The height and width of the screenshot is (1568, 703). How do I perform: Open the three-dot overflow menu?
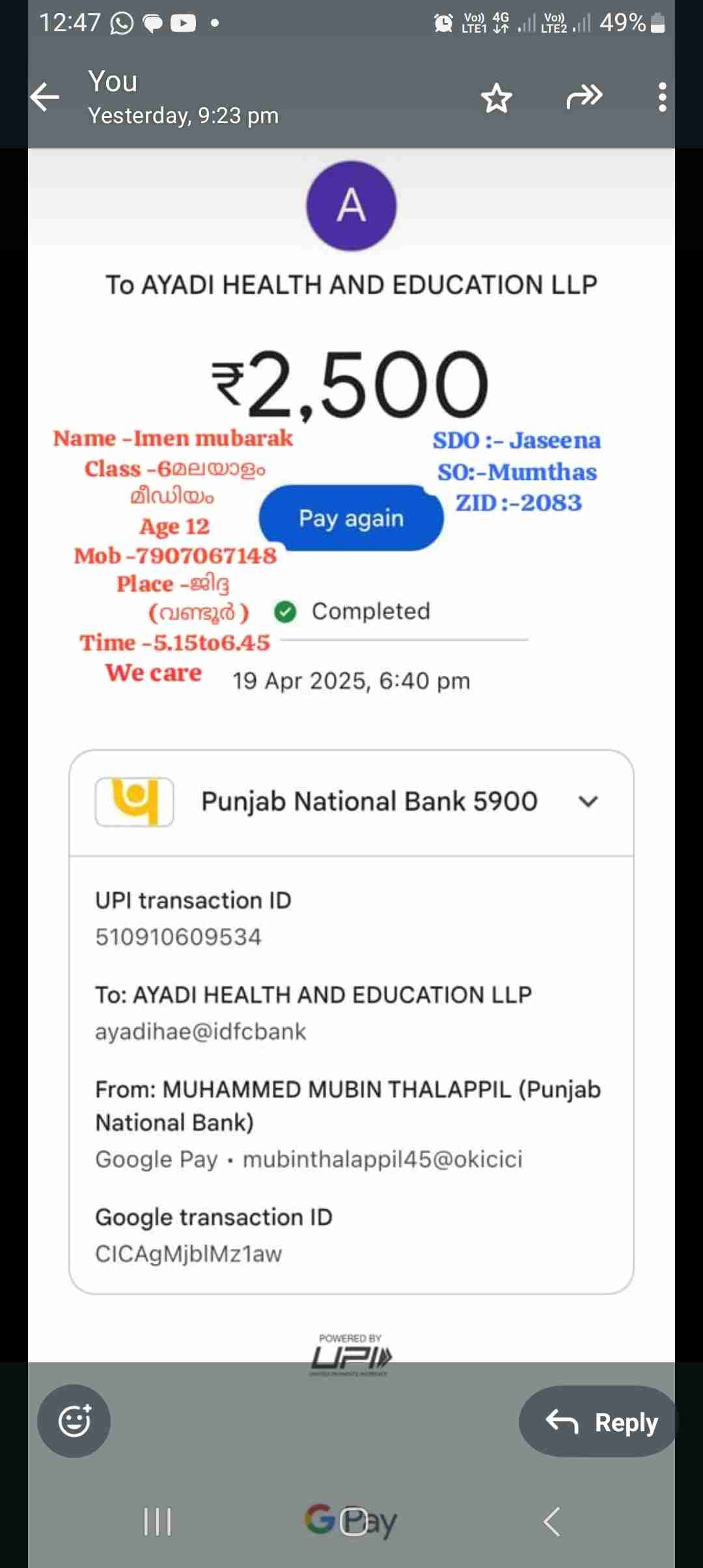click(x=662, y=98)
